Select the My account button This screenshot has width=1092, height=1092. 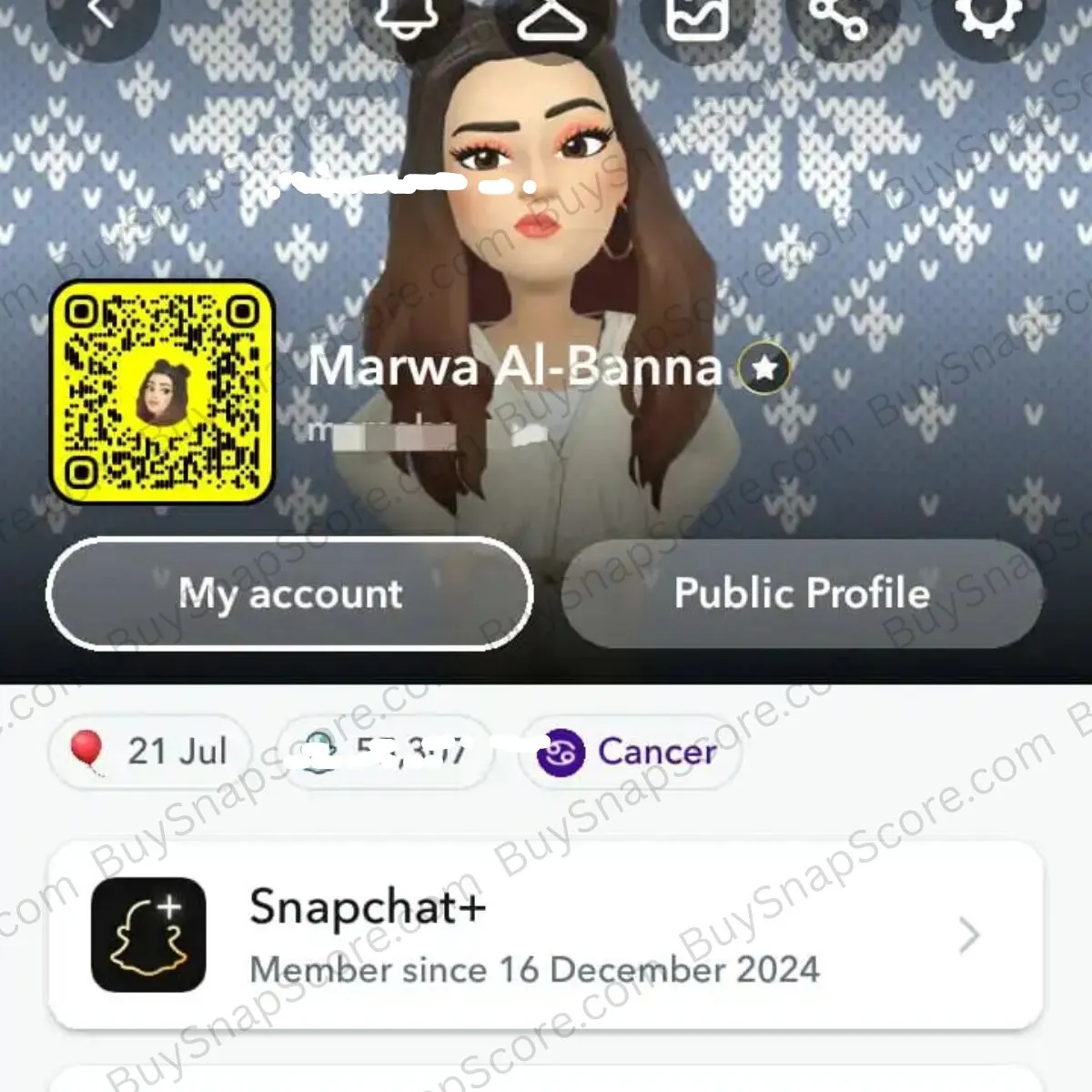tap(289, 593)
